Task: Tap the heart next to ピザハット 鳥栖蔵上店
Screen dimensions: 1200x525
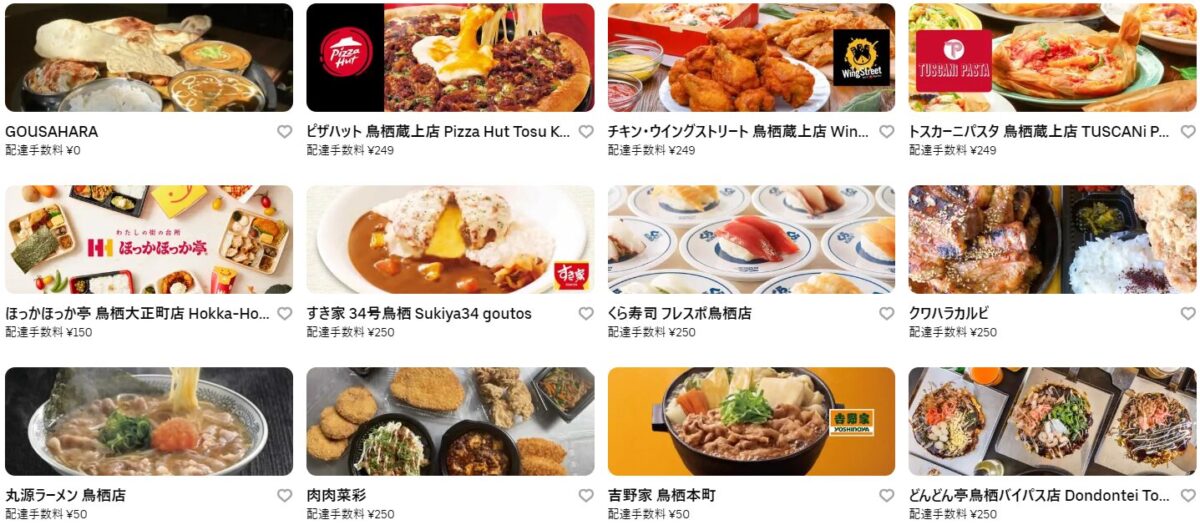Action: [x=586, y=132]
